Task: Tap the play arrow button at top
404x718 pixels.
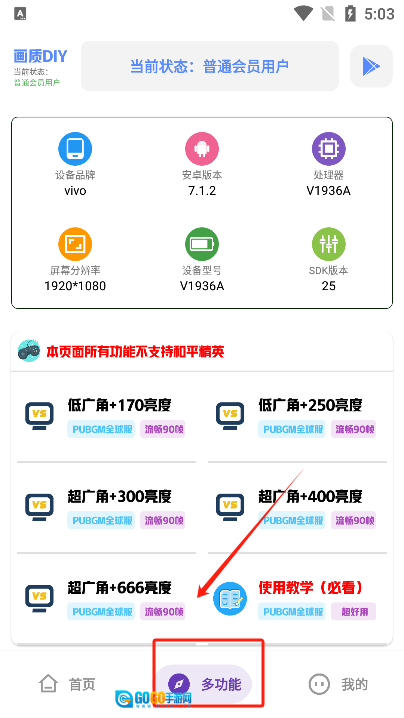Action: pyautogui.click(x=371, y=66)
